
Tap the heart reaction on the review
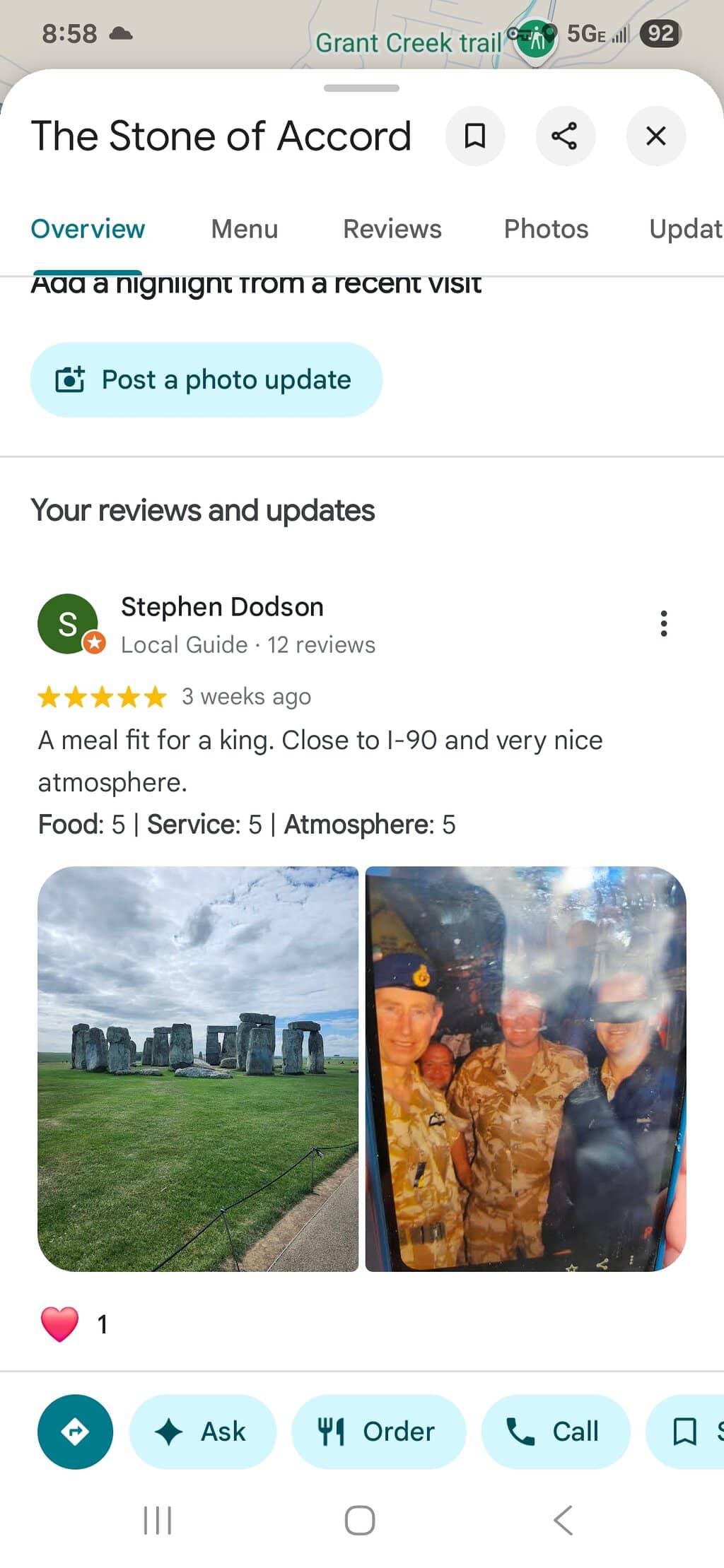coord(60,1324)
